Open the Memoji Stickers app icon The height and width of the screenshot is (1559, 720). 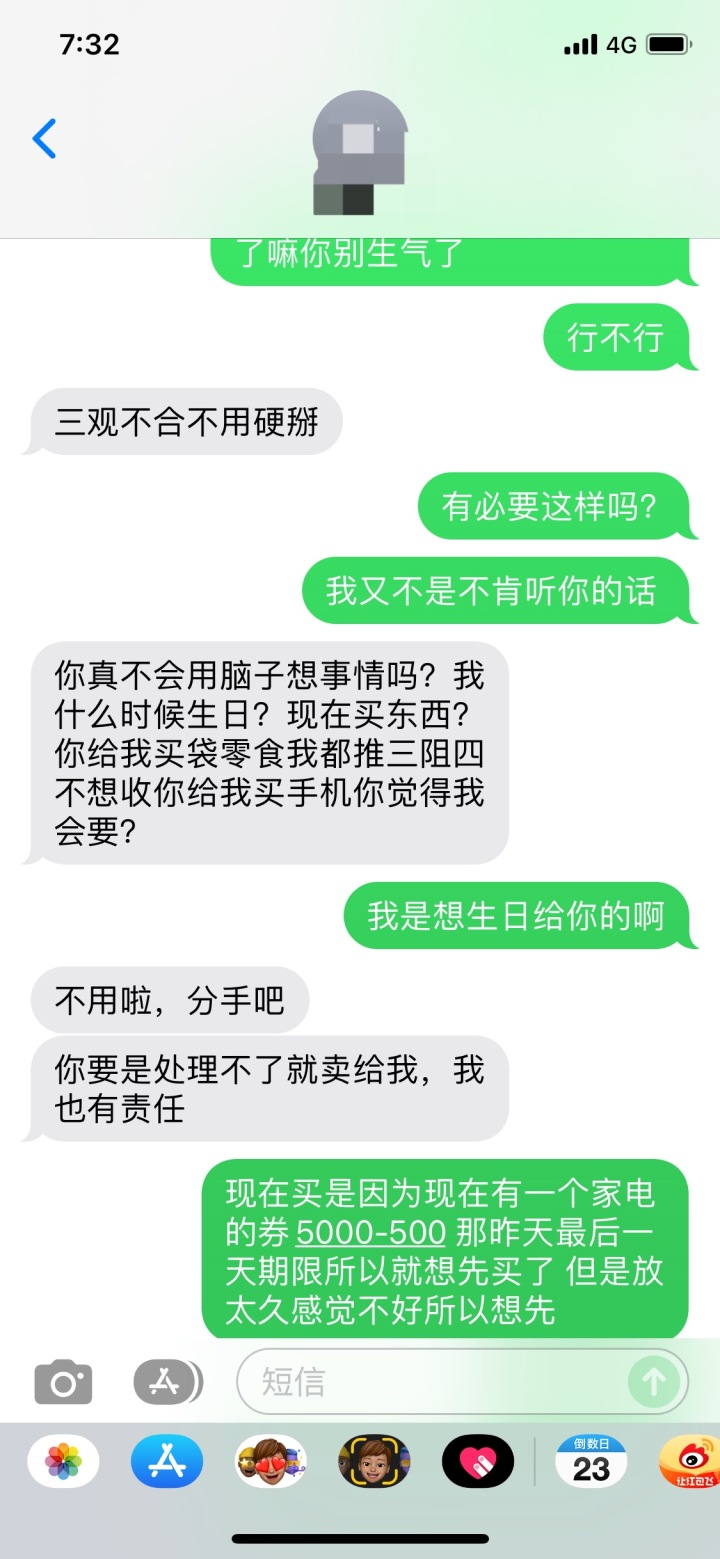tap(270, 1462)
